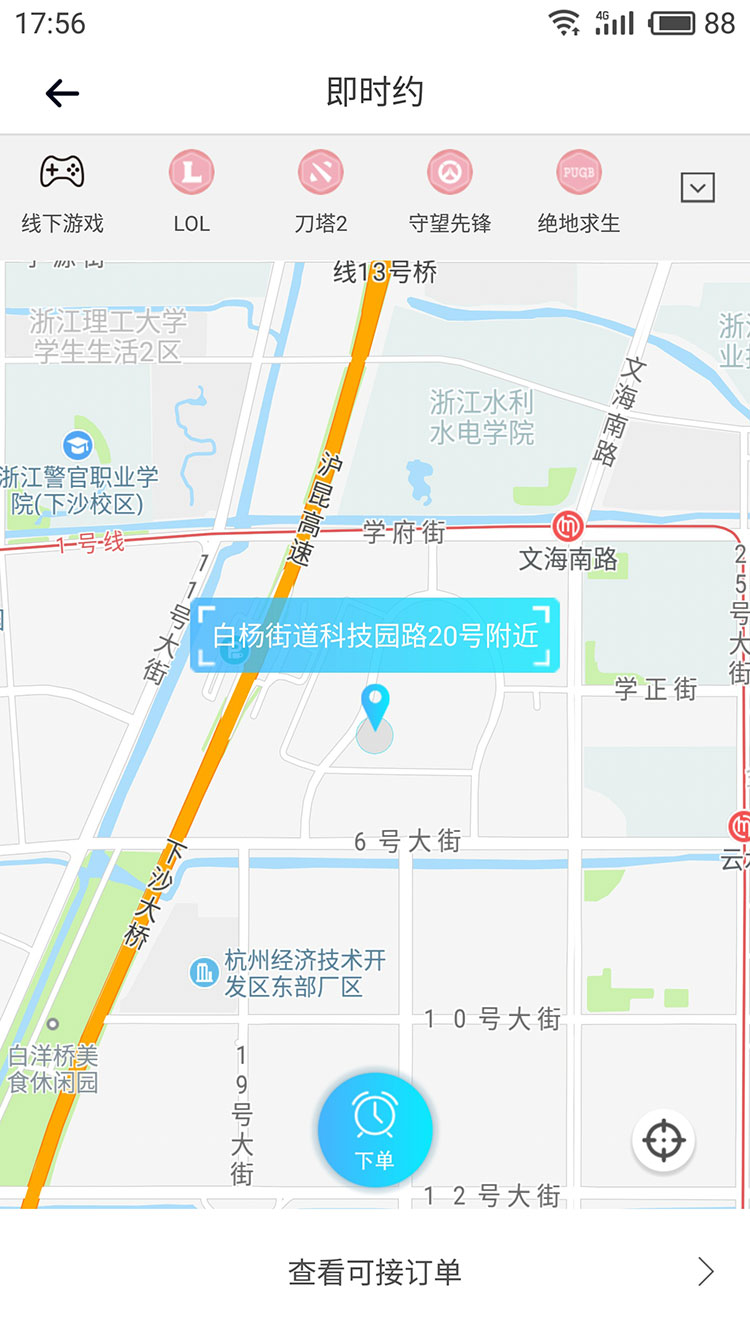Select the 线下游戏 category
The width and height of the screenshot is (750, 1334).
pyautogui.click(x=62, y=194)
